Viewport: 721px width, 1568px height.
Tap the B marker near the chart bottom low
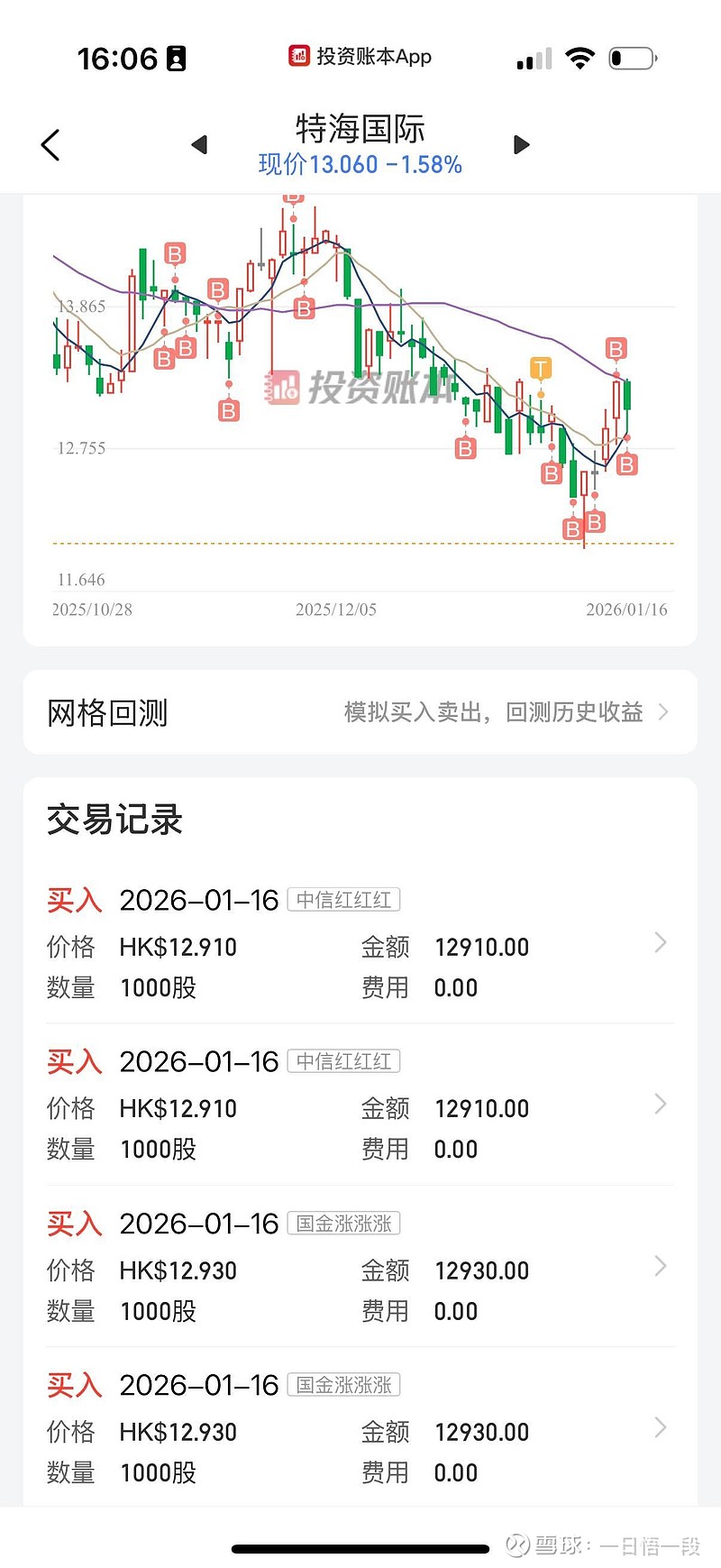tap(571, 529)
